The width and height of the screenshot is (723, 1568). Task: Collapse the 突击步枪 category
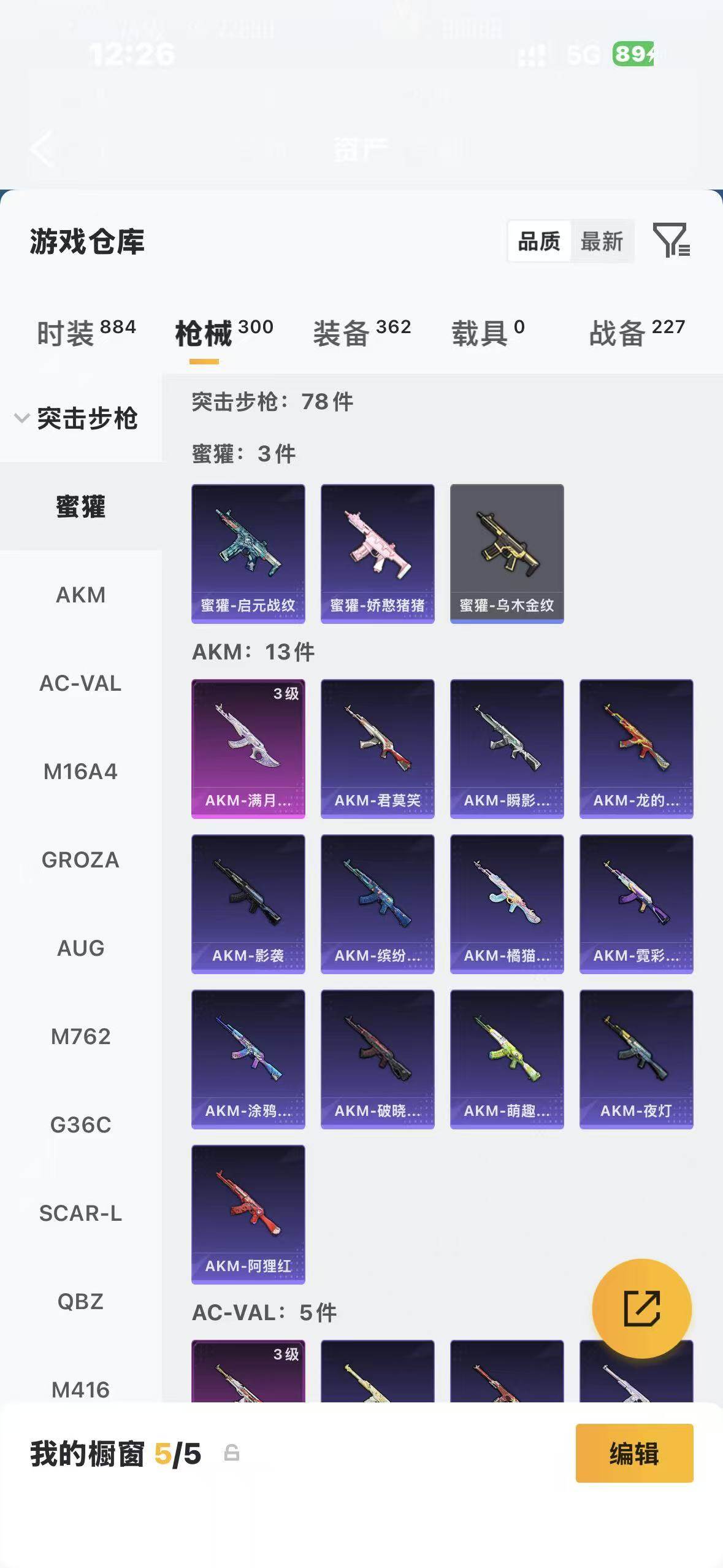pyautogui.click(x=76, y=418)
